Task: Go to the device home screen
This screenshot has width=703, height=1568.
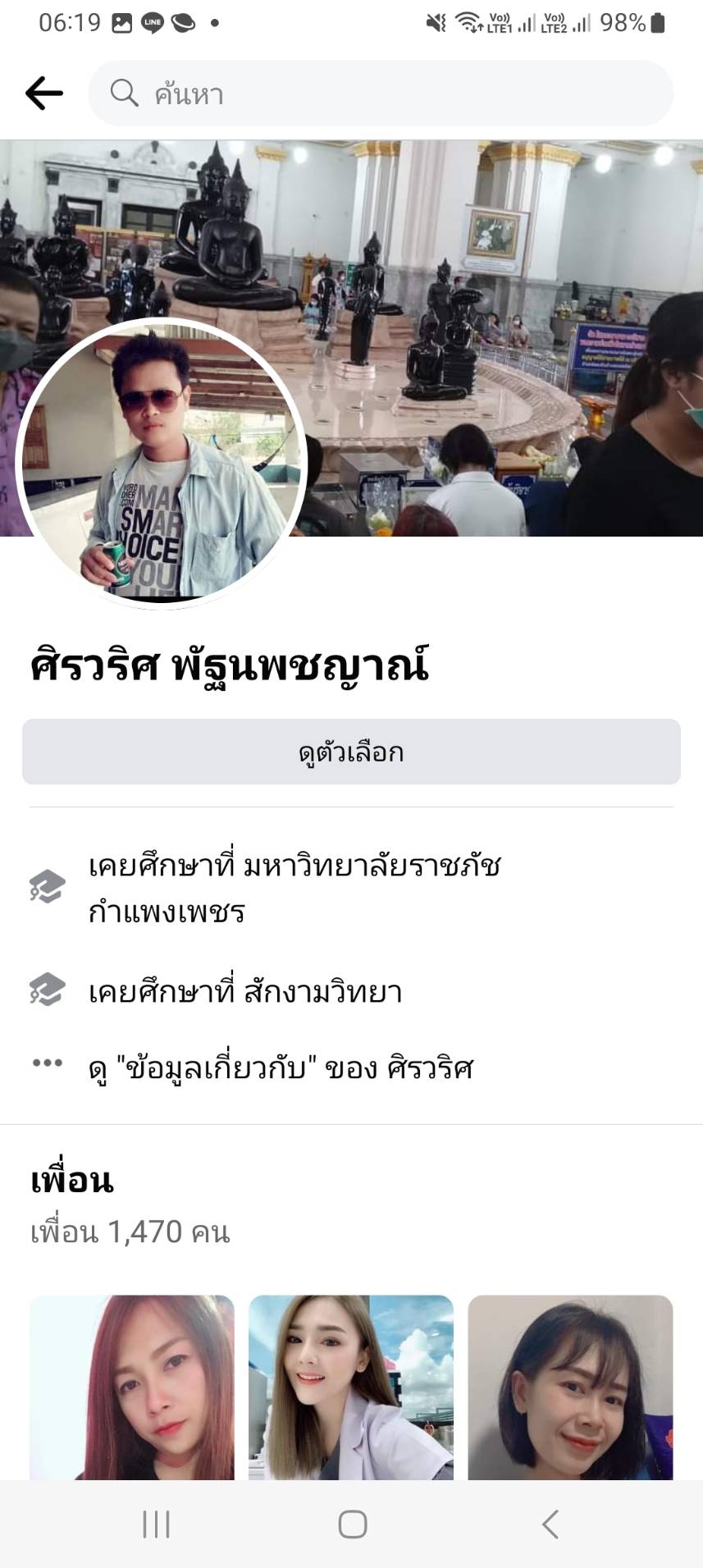Action: [352, 1525]
